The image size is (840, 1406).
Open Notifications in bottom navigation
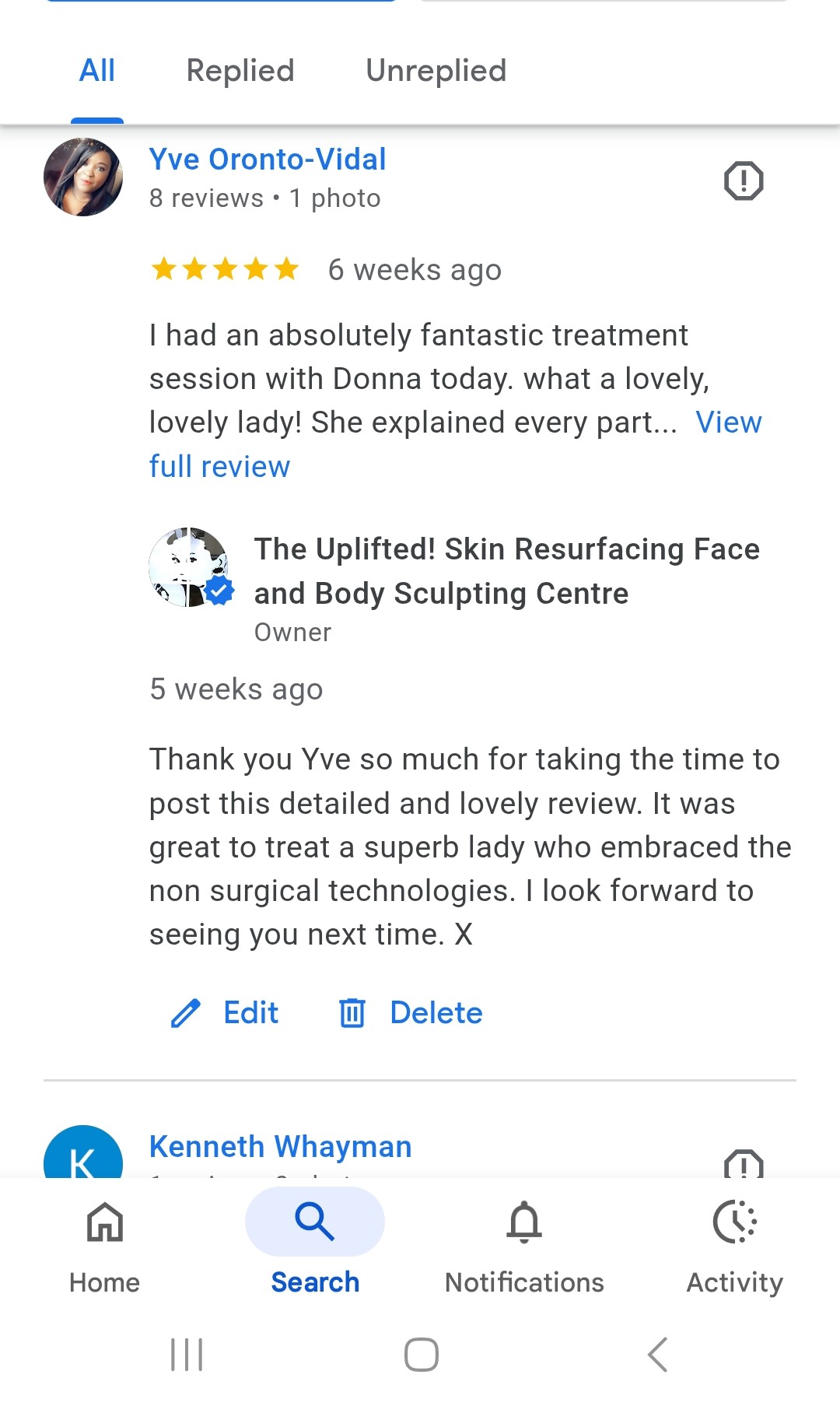pos(524,1245)
